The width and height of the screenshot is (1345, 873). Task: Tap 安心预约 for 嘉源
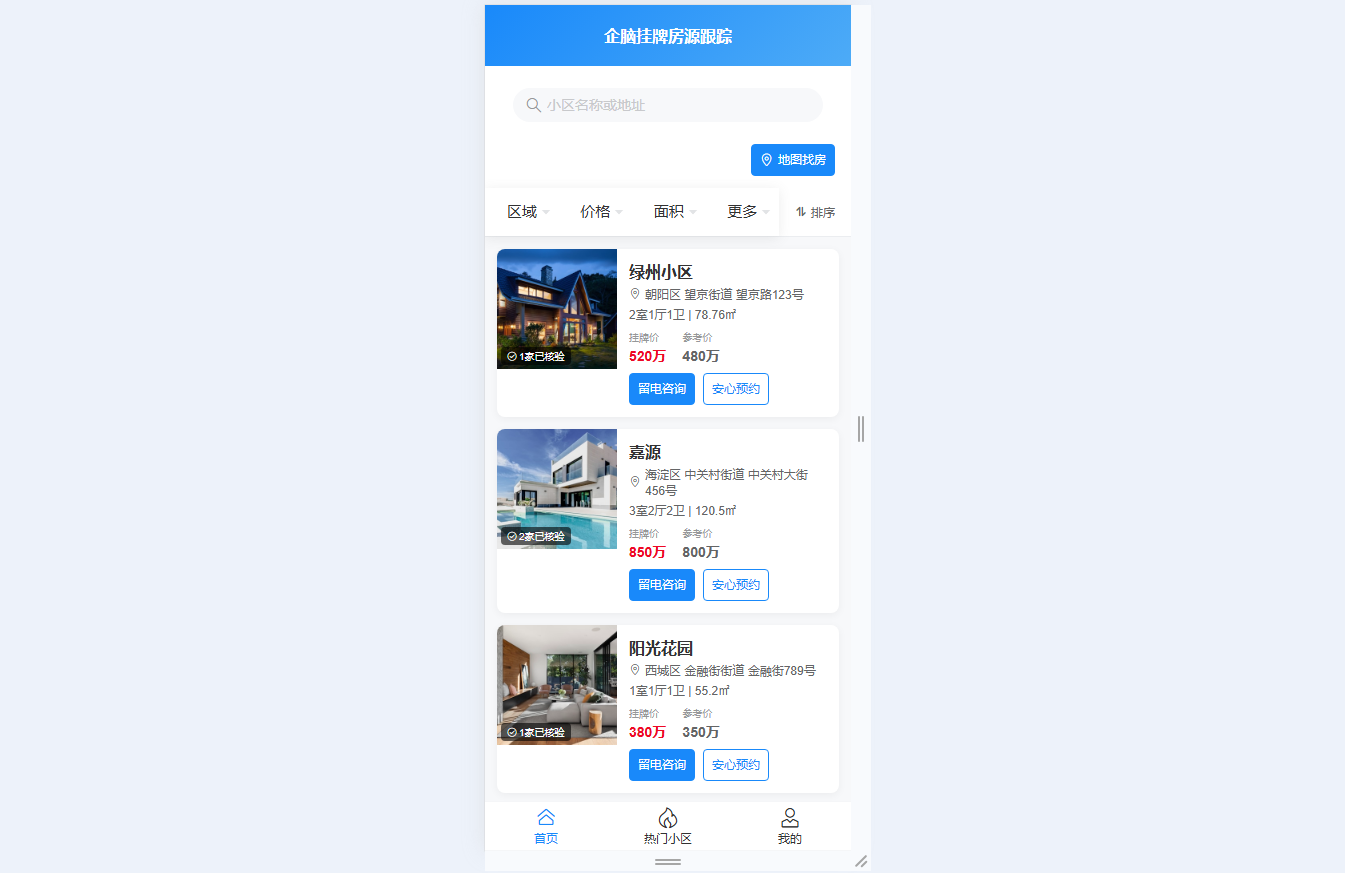(735, 585)
